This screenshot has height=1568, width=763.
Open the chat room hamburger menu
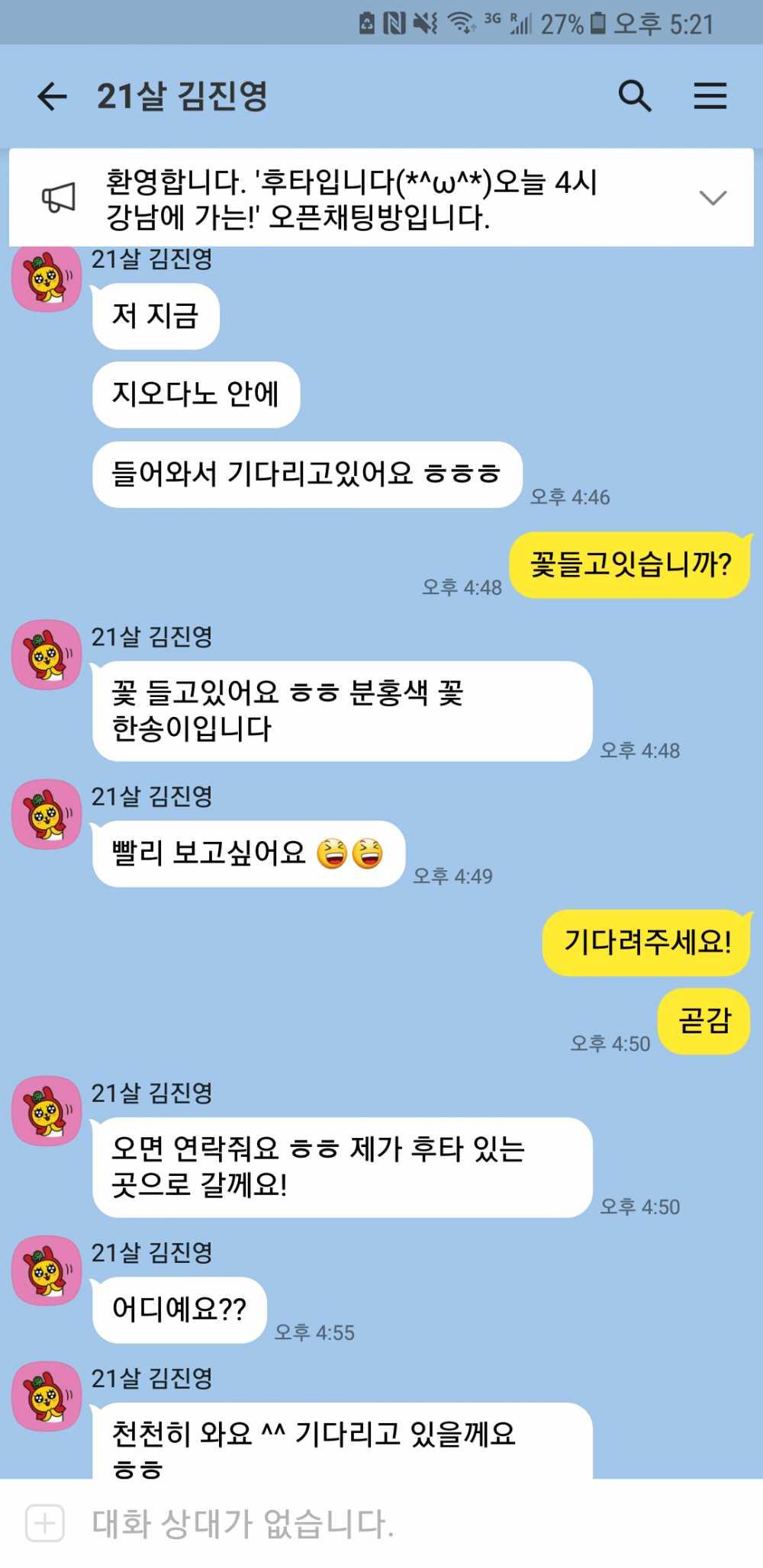[x=710, y=97]
